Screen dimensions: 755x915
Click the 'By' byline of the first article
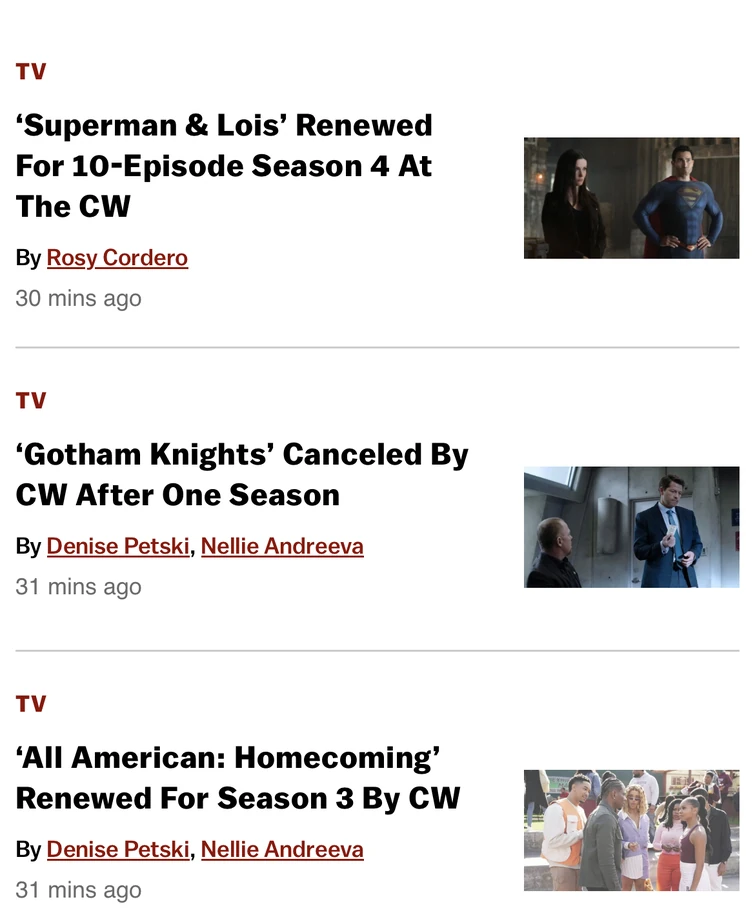click(x=27, y=258)
